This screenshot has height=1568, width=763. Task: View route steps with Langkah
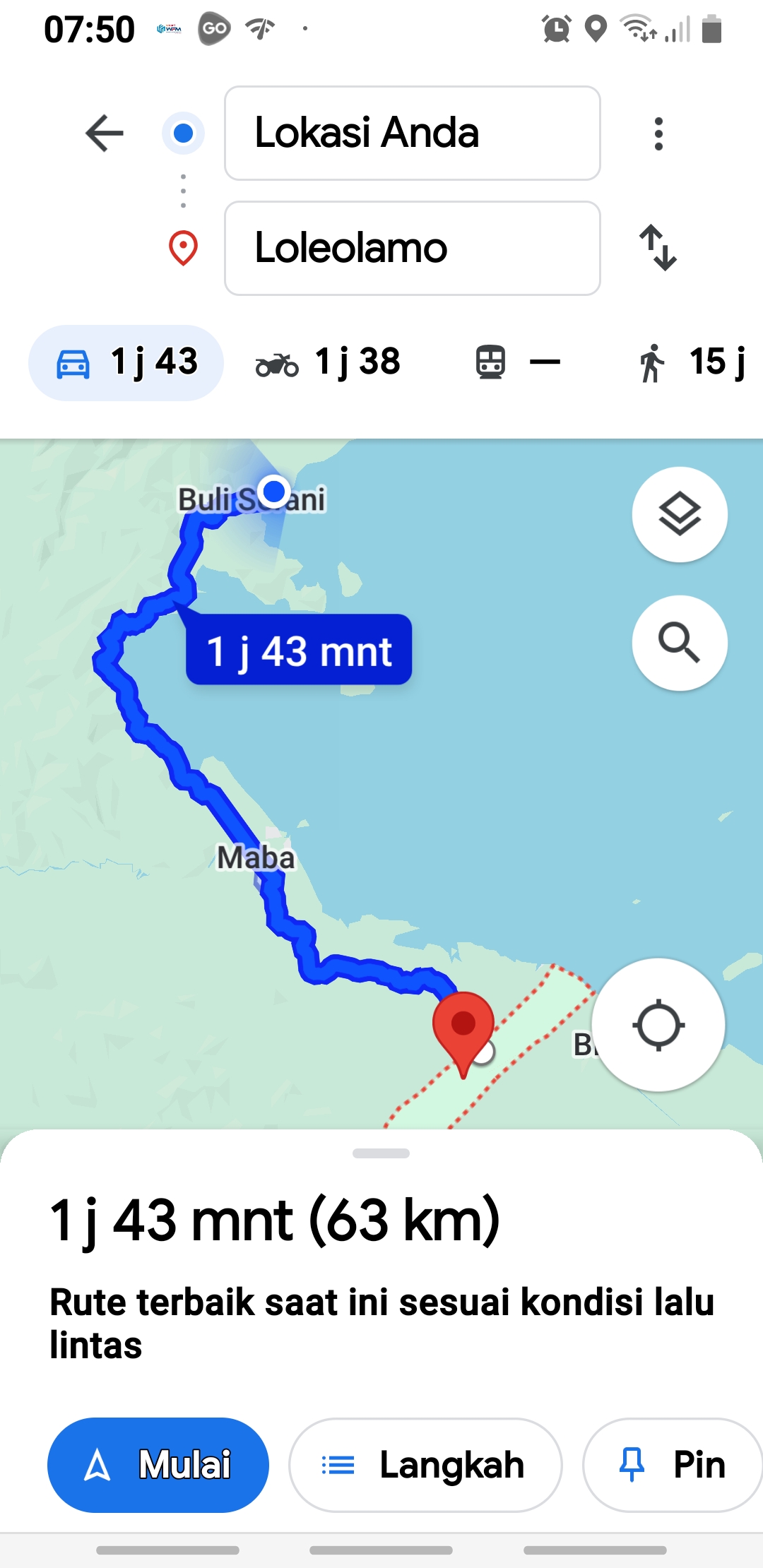[425, 1465]
